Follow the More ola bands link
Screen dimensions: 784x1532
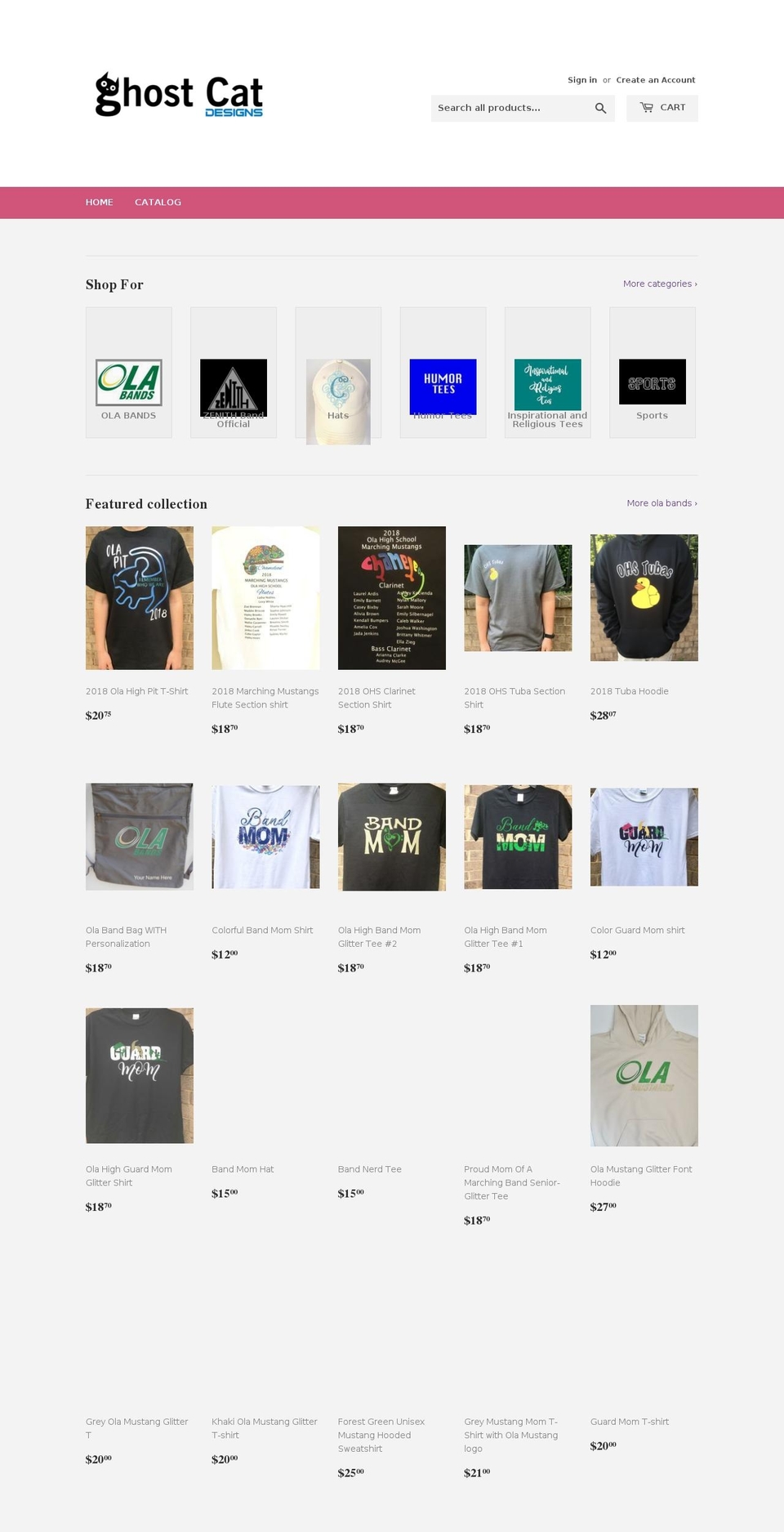point(662,503)
